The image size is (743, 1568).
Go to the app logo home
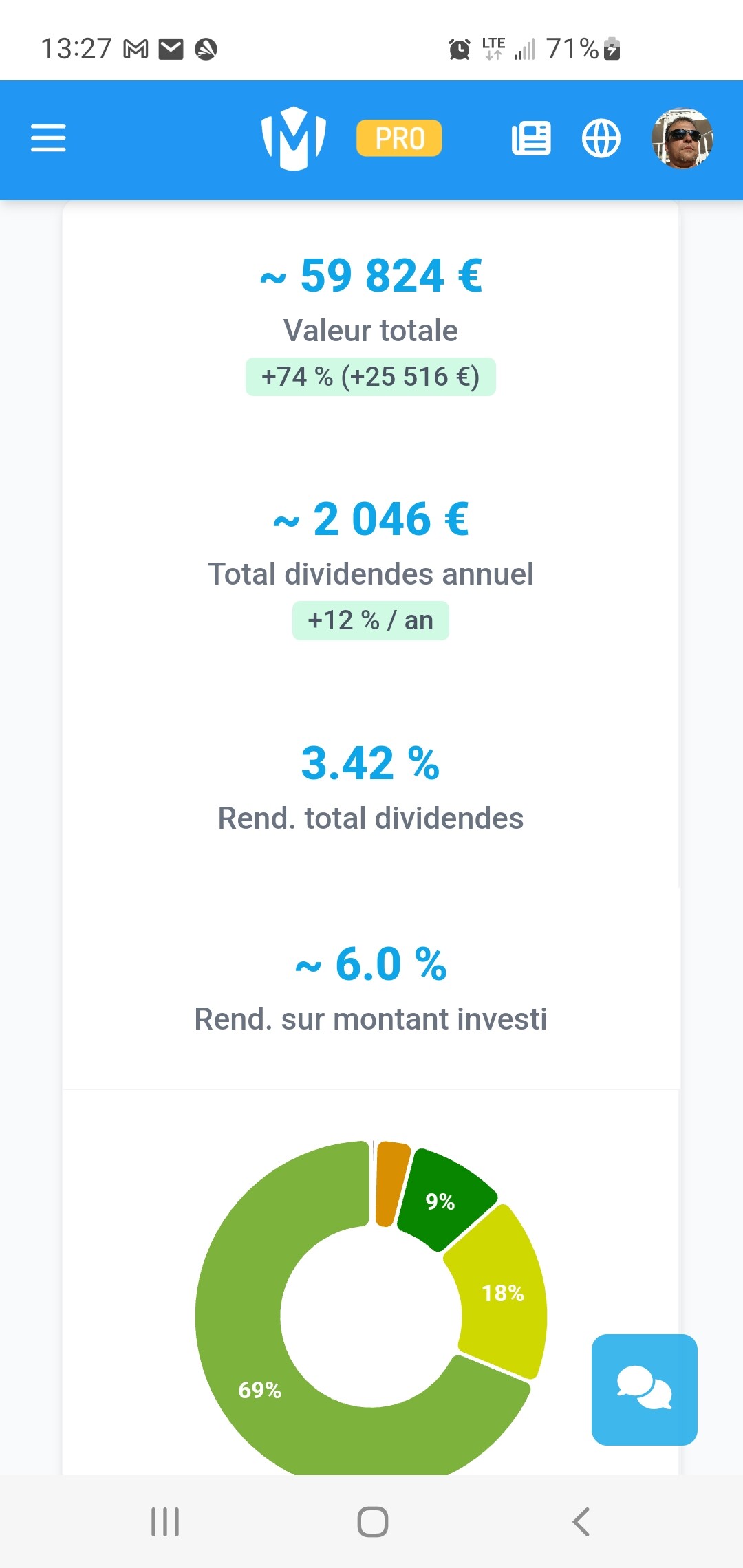coord(294,138)
